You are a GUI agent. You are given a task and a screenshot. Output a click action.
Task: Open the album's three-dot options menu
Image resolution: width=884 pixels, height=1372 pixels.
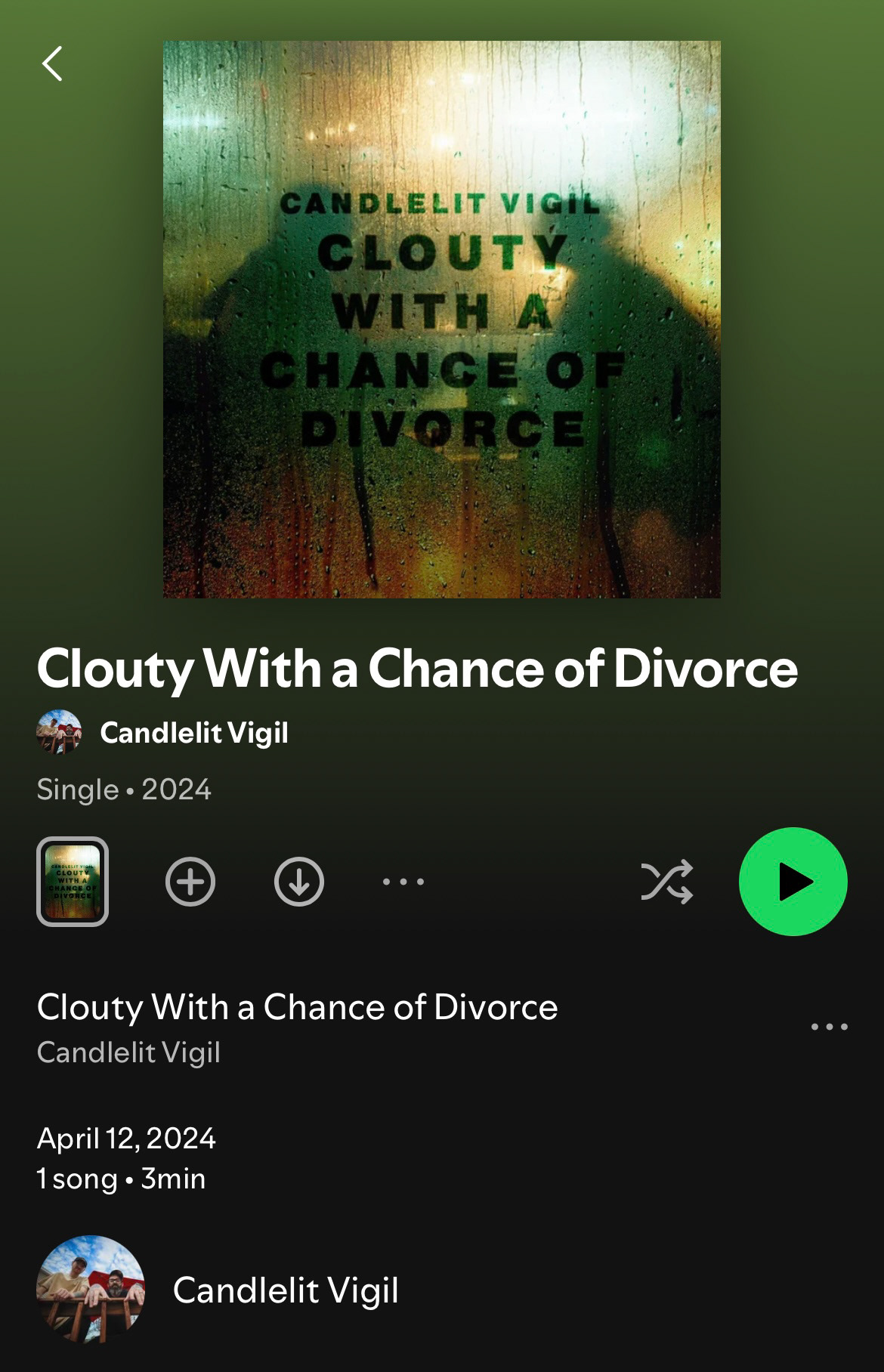[x=403, y=881]
